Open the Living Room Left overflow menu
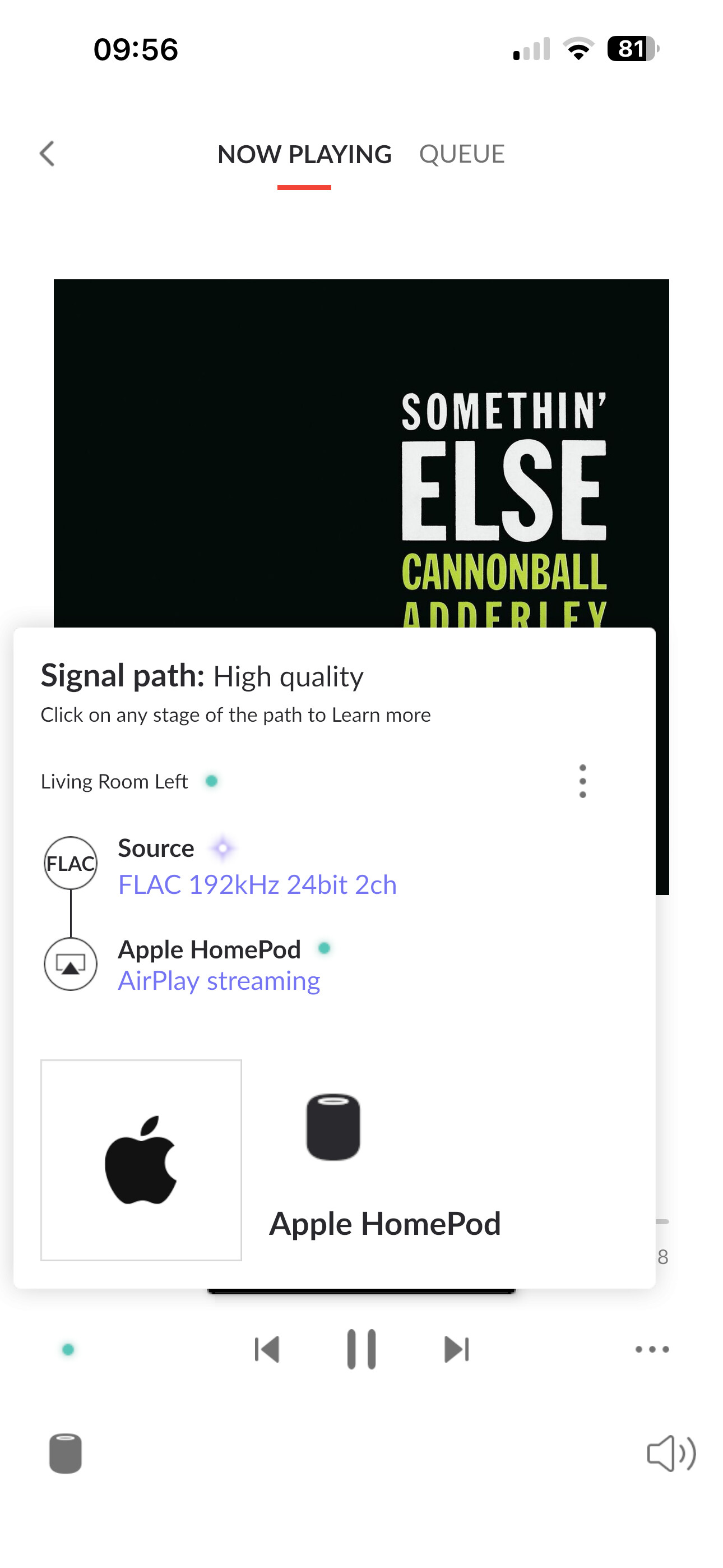The width and height of the screenshot is (723, 1568). click(582, 781)
